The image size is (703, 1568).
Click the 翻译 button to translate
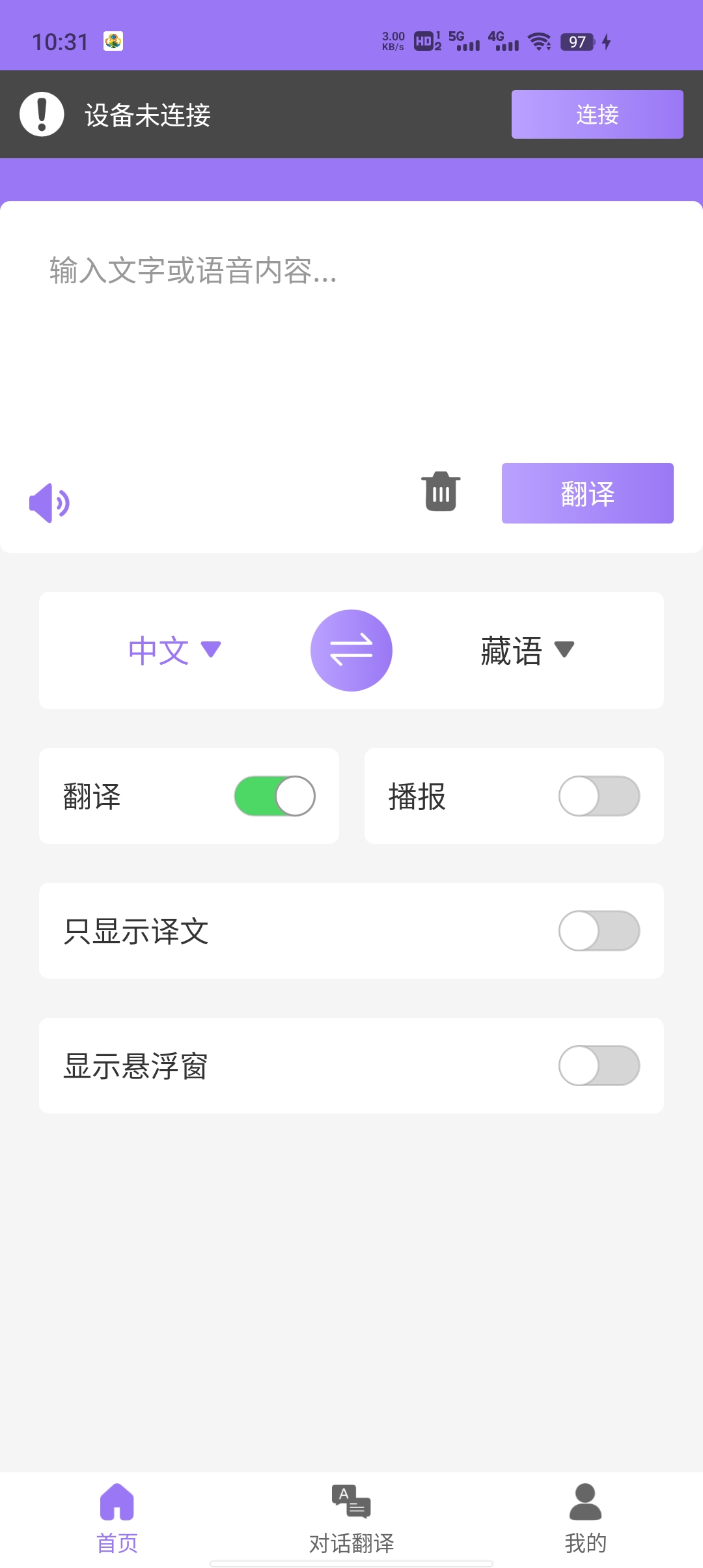pyautogui.click(x=586, y=493)
